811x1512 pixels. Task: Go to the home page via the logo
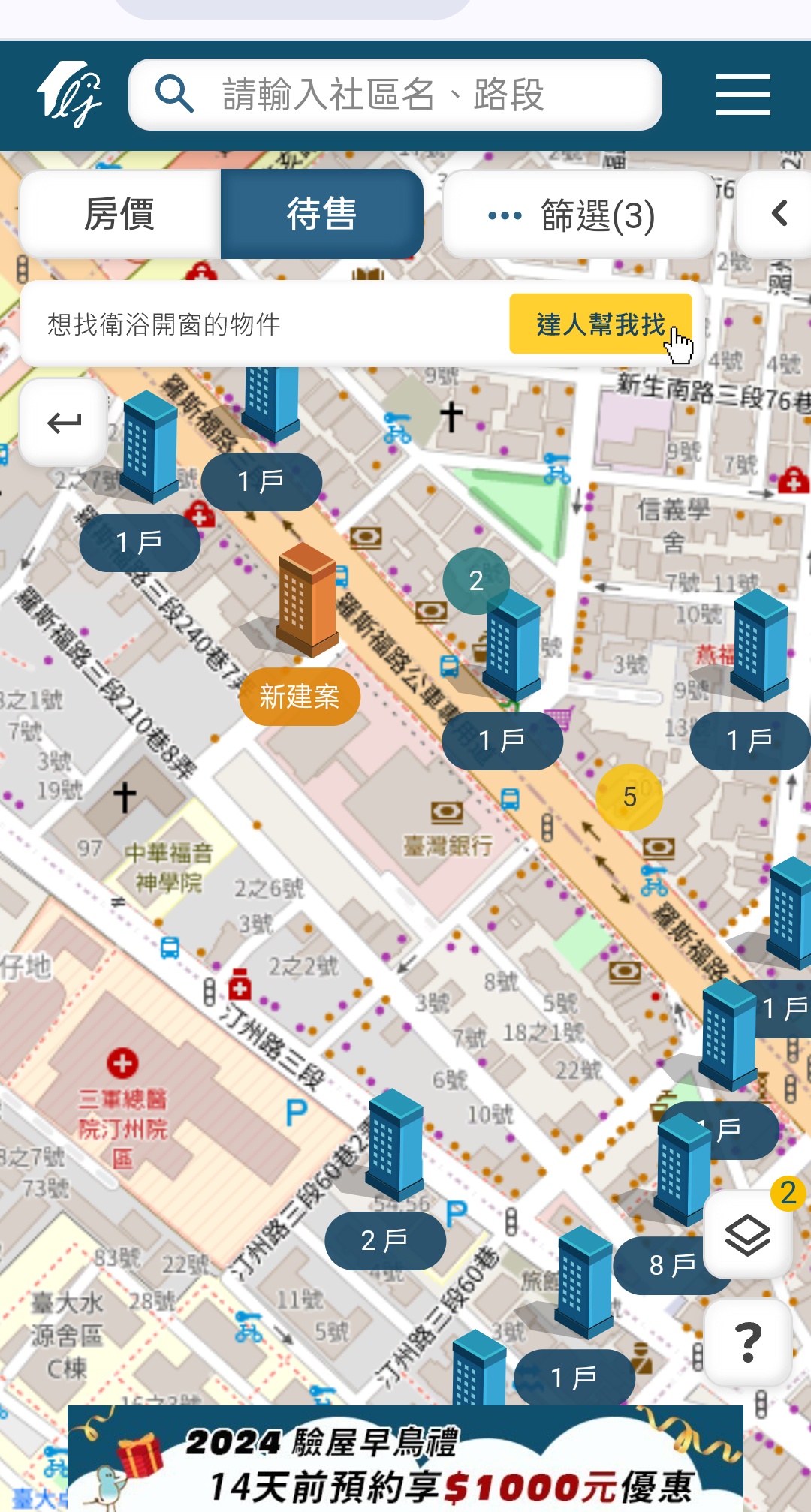point(70,95)
